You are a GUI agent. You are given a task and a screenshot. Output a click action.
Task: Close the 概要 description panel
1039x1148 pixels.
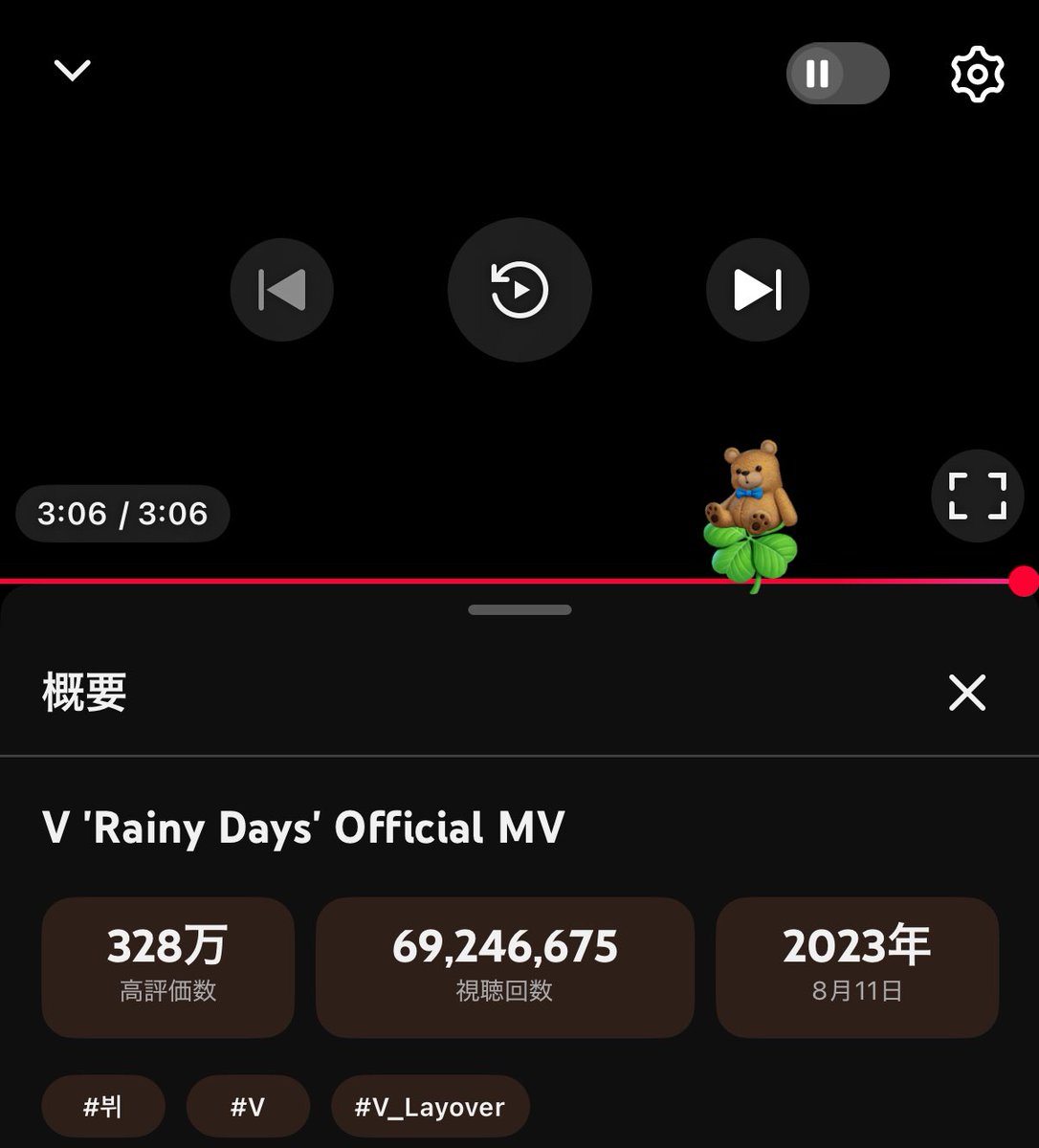coord(966,692)
